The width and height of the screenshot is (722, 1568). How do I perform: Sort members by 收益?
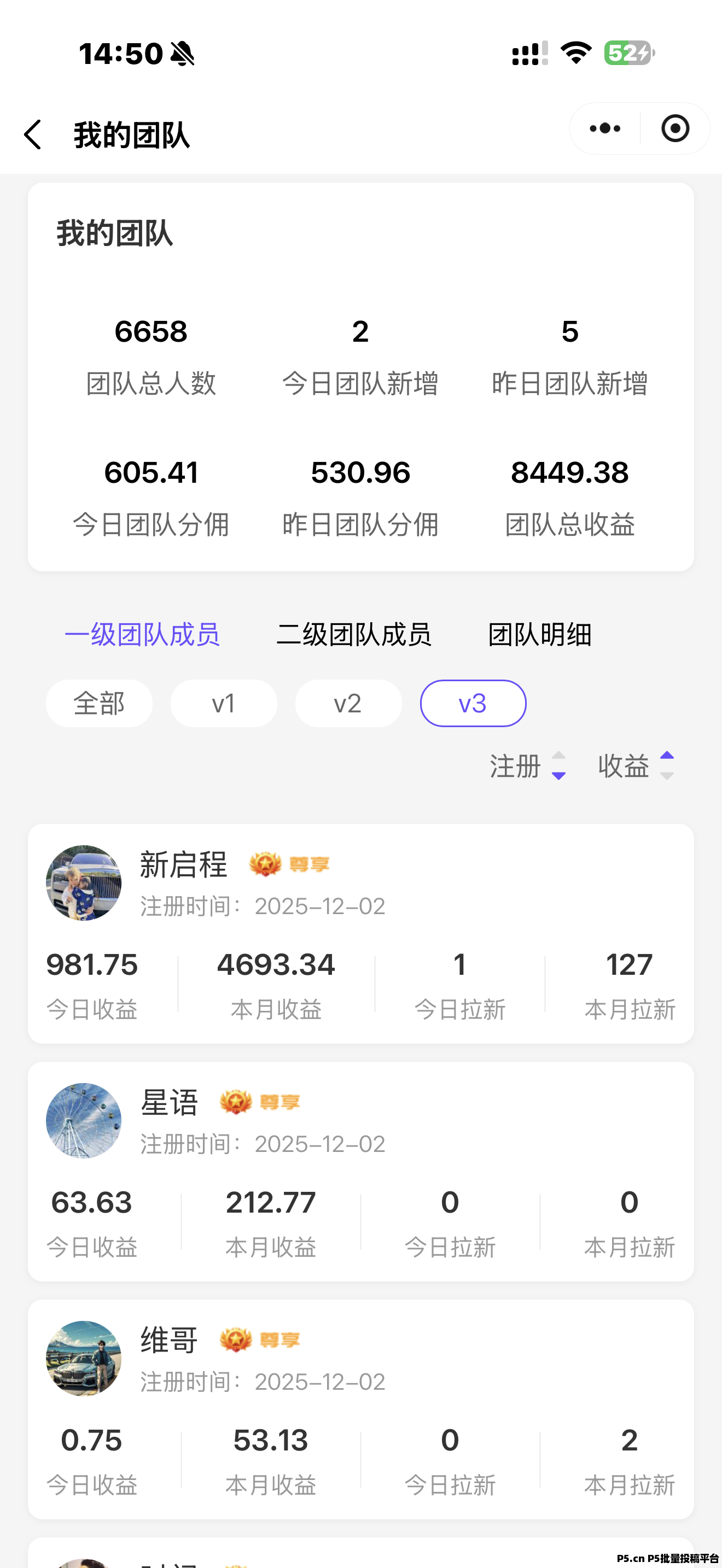point(635,766)
